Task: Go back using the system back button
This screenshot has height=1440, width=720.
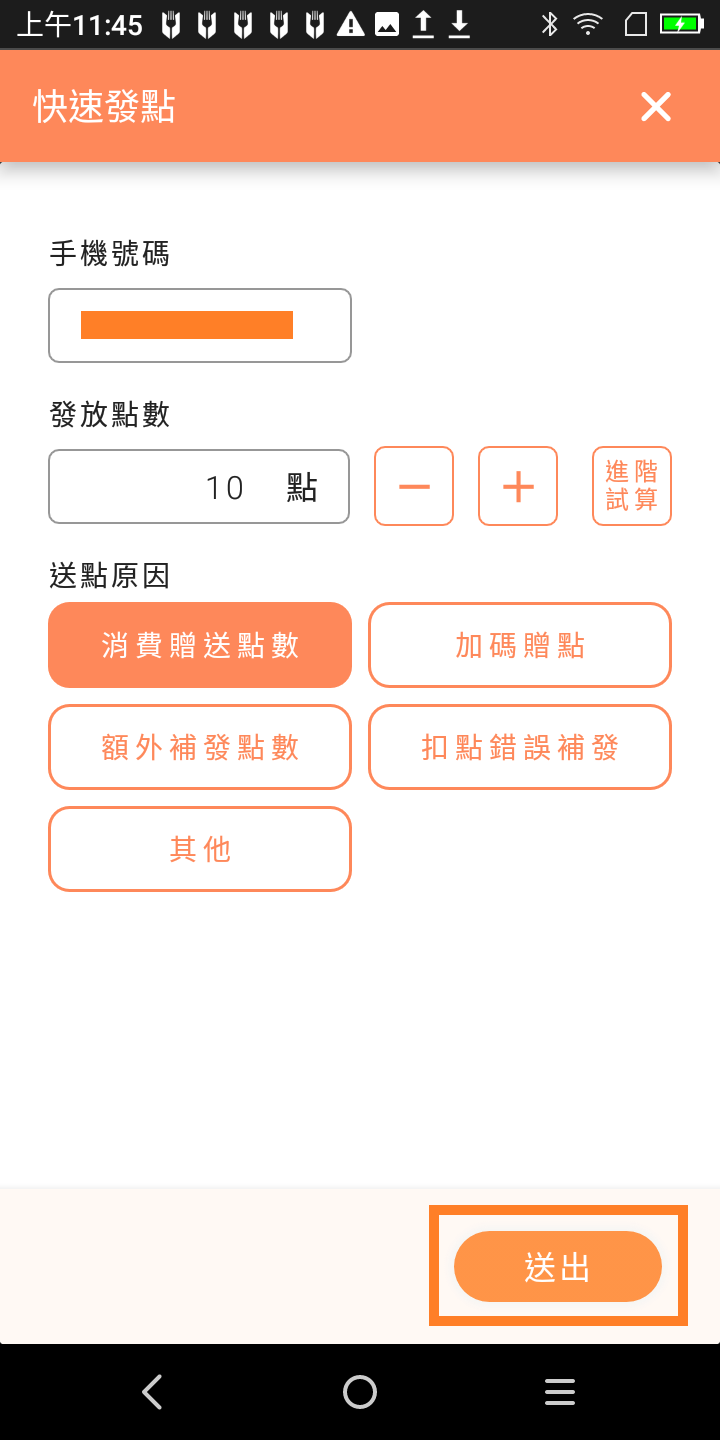Action: click(152, 1392)
